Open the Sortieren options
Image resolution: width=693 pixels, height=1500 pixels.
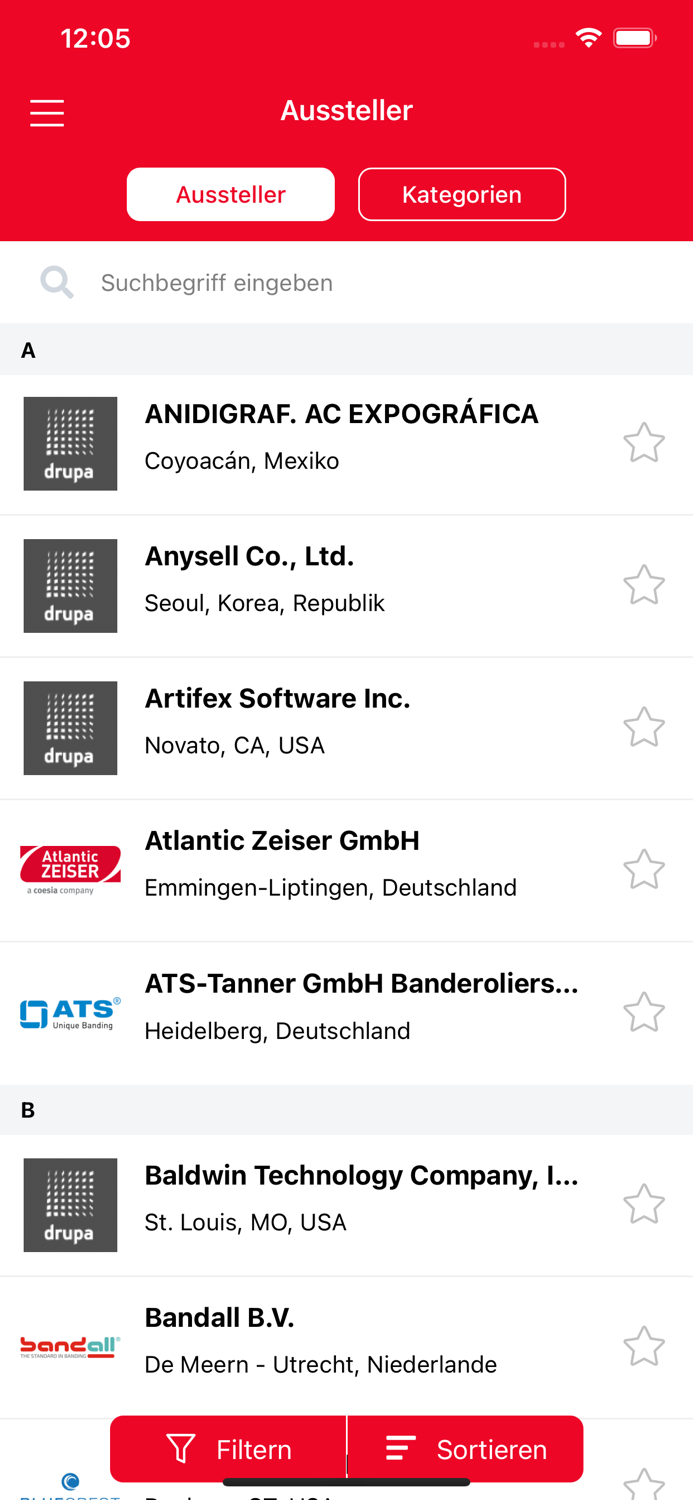466,1449
